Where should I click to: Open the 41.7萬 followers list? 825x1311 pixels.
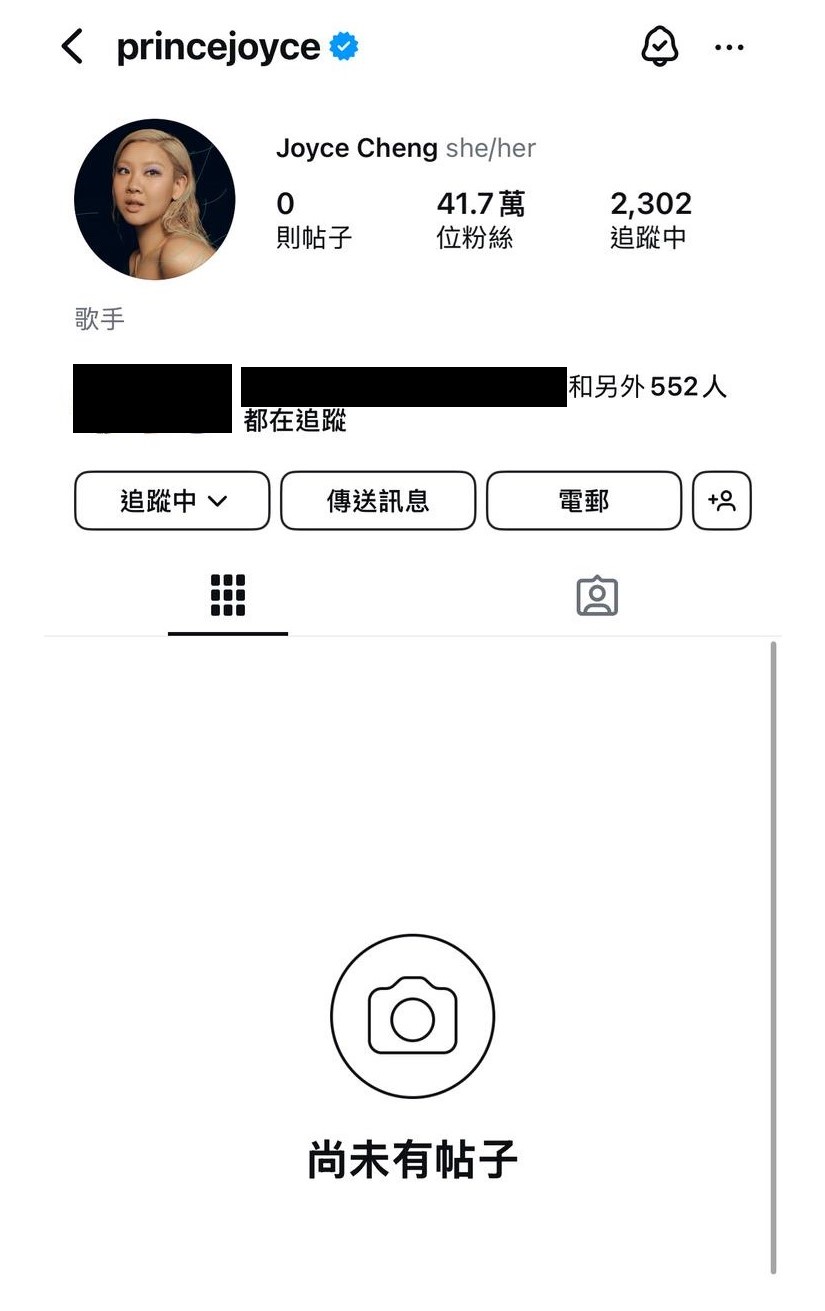coord(480,219)
